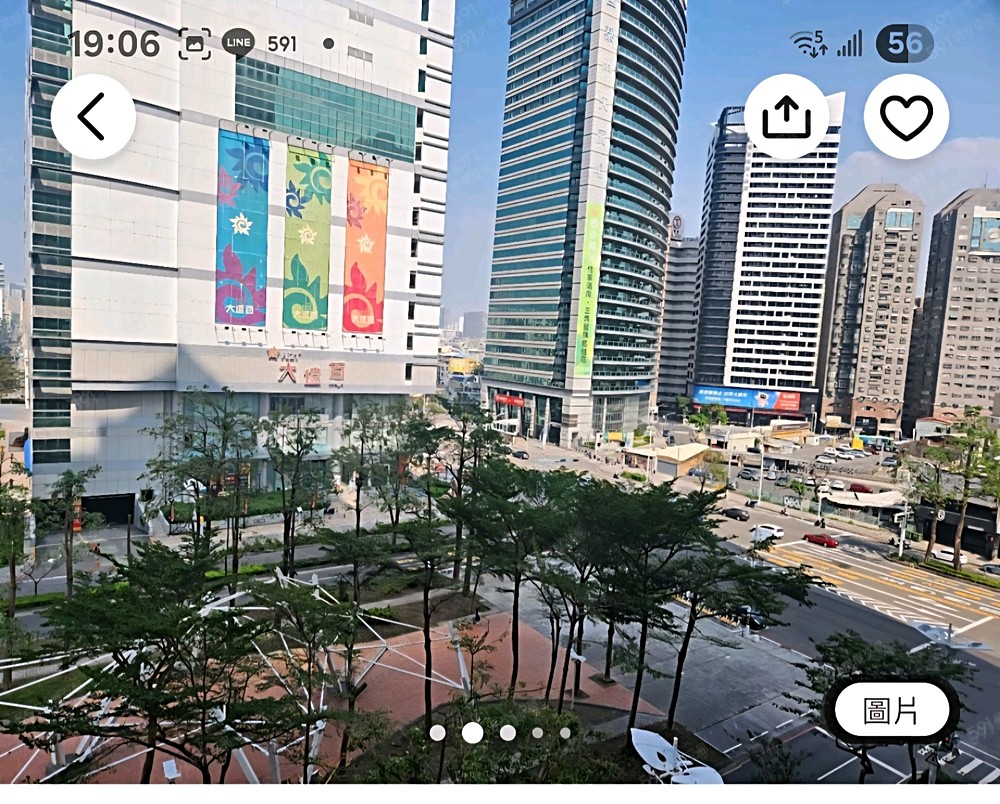Screen dimensions: 1000x804
Task: Share this listing
Action: click(786, 117)
